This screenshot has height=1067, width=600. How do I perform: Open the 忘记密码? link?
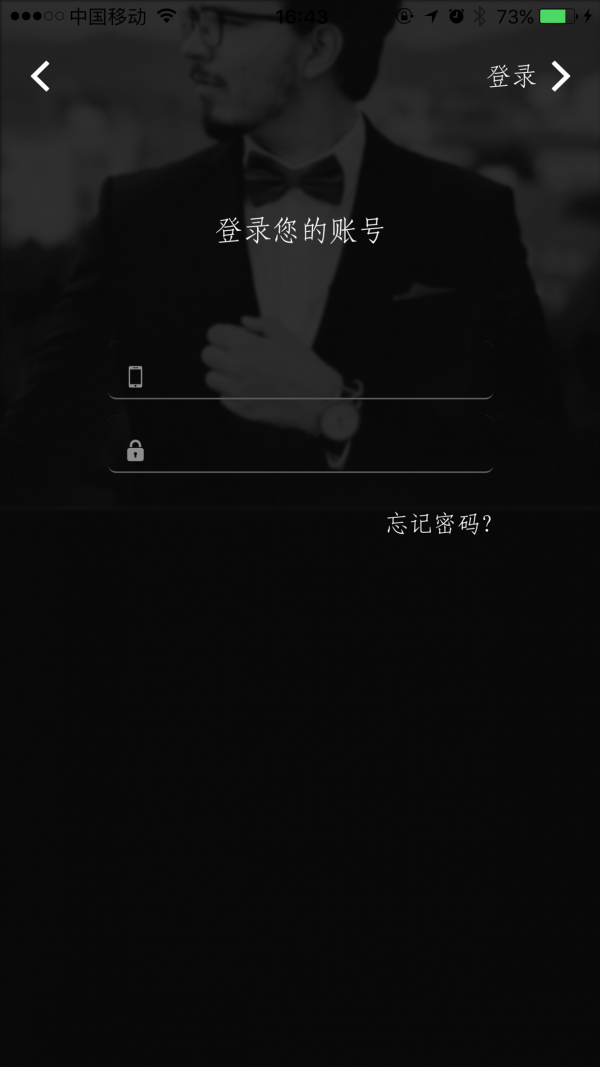pos(439,524)
